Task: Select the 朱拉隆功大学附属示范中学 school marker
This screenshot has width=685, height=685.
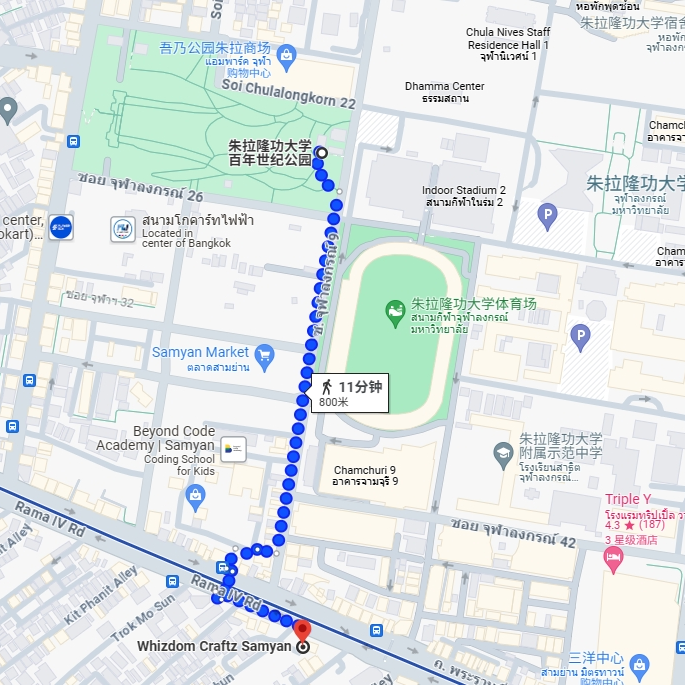Action: (x=502, y=457)
